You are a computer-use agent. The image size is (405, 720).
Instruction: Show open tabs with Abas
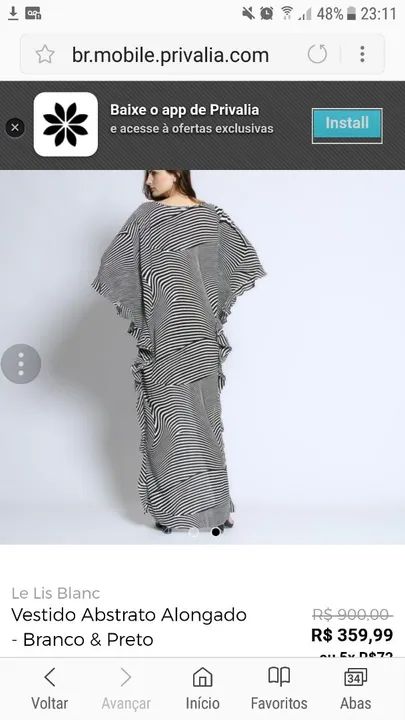[355, 689]
